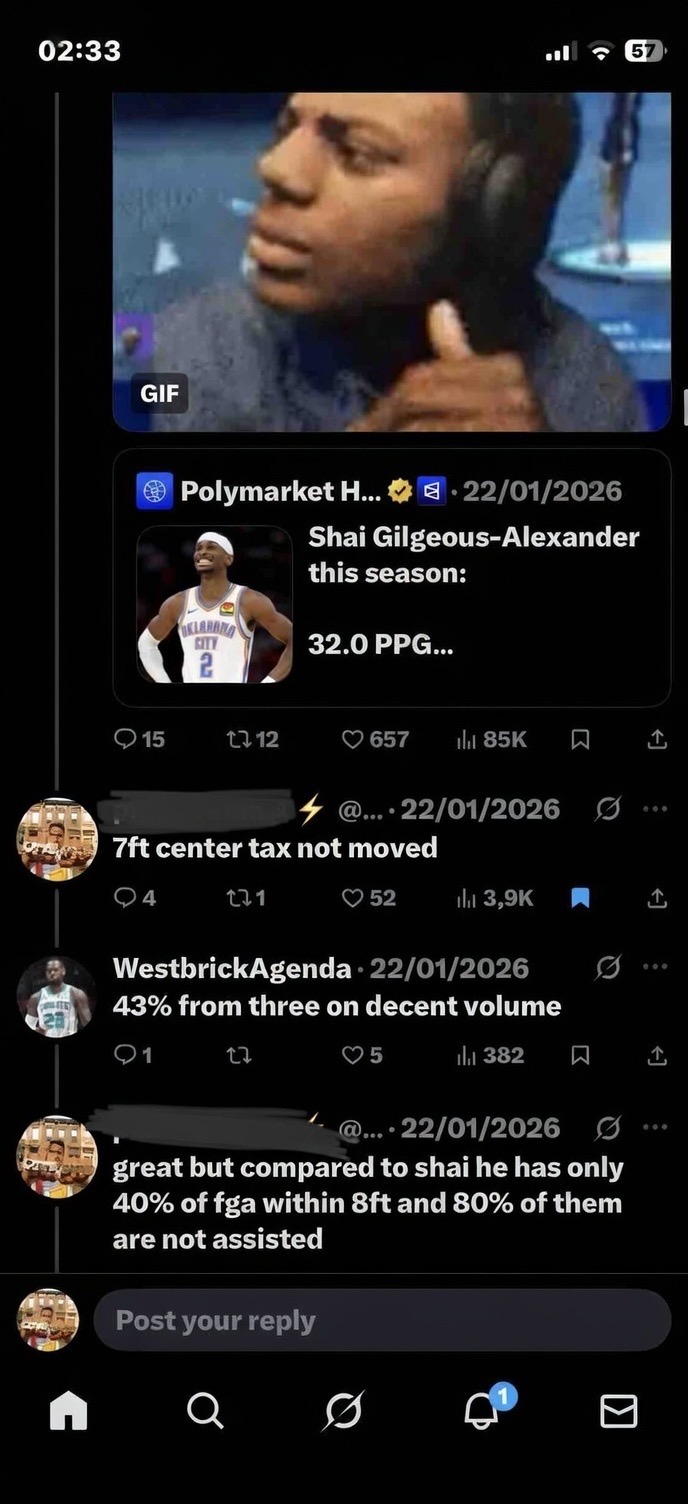Share WestbrickAgenda's reply

click(x=656, y=1055)
